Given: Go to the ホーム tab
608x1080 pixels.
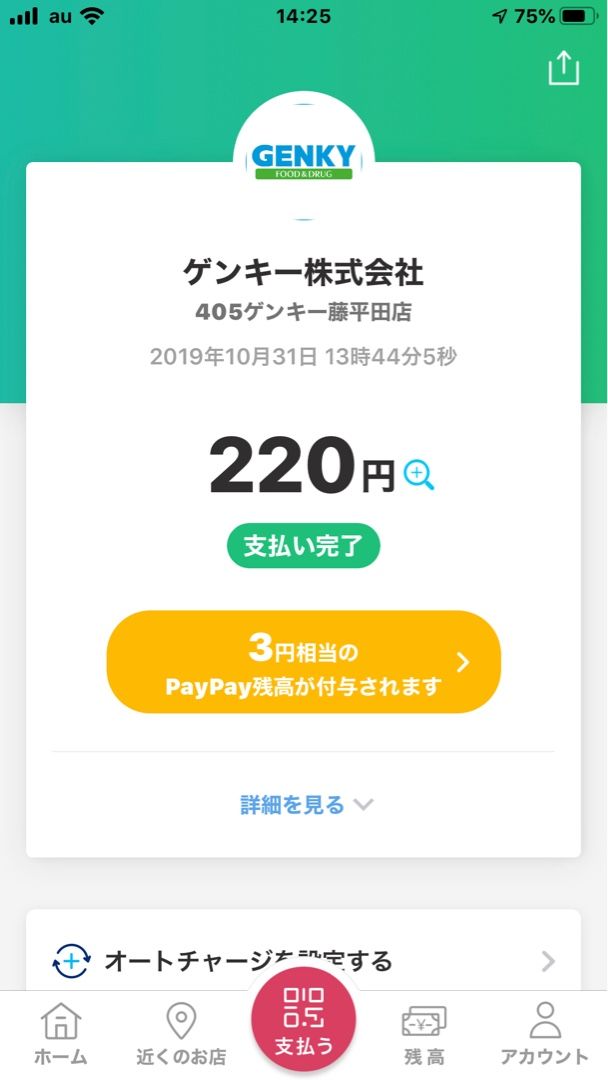Looking at the screenshot, I should 61,1035.
